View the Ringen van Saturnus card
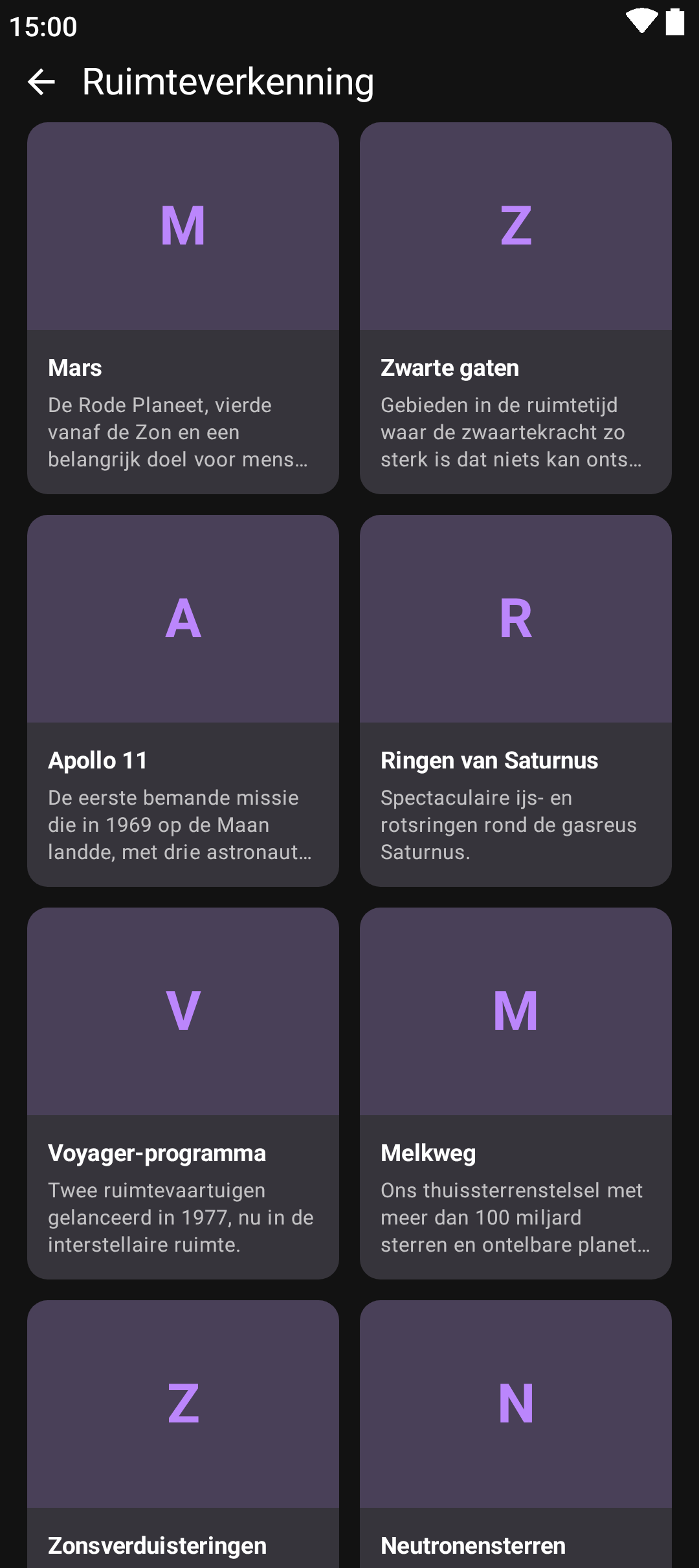699x1568 pixels. pyautogui.click(x=516, y=701)
